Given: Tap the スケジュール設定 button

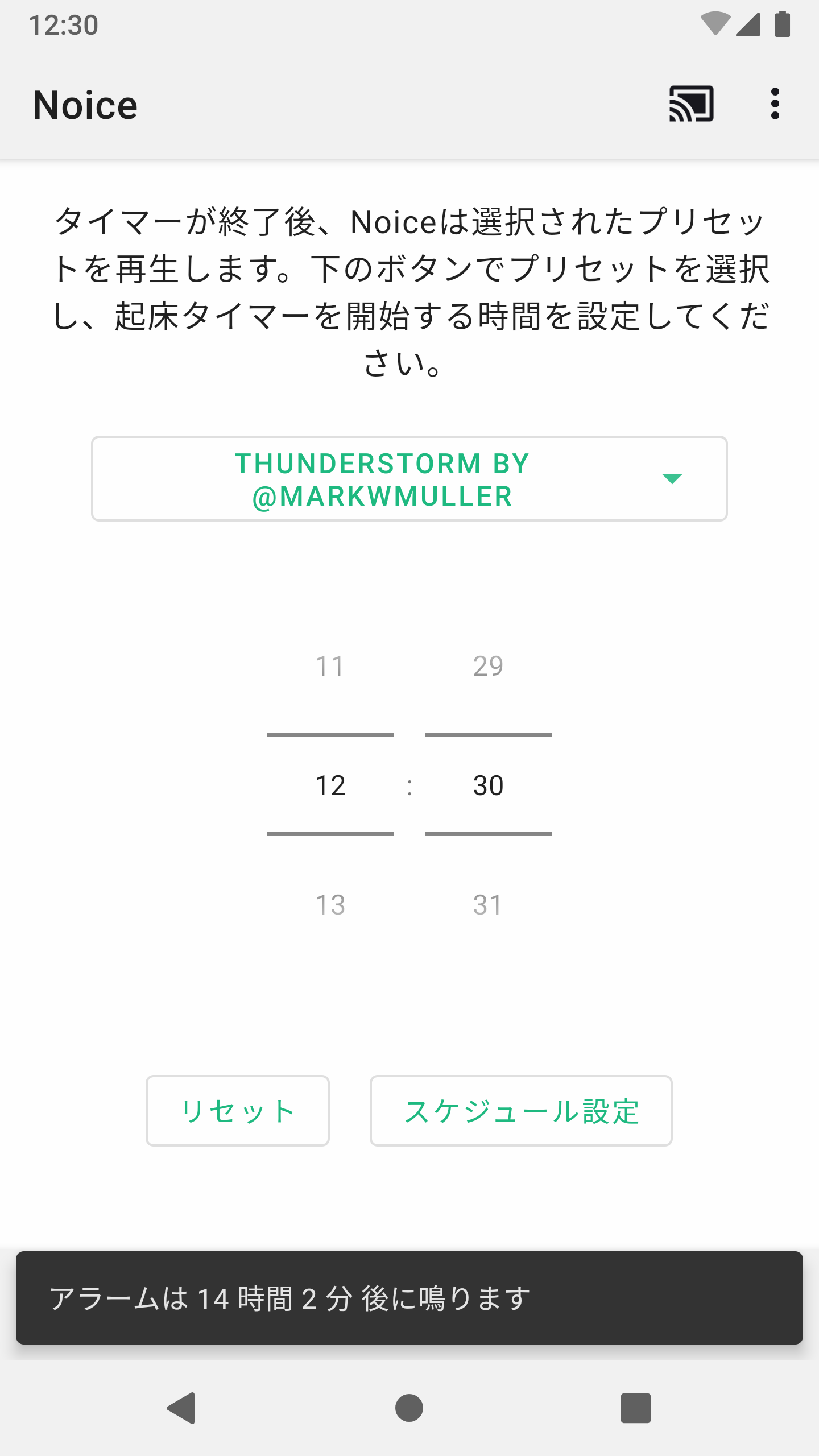Looking at the screenshot, I should coord(521,1111).
